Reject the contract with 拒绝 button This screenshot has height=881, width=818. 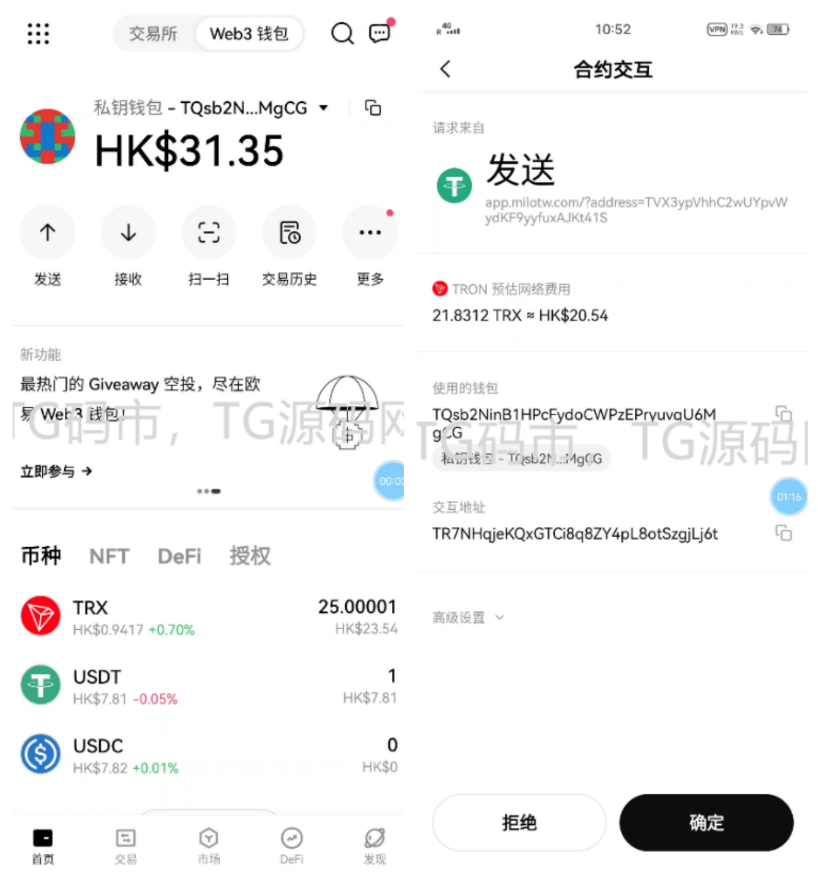click(518, 823)
